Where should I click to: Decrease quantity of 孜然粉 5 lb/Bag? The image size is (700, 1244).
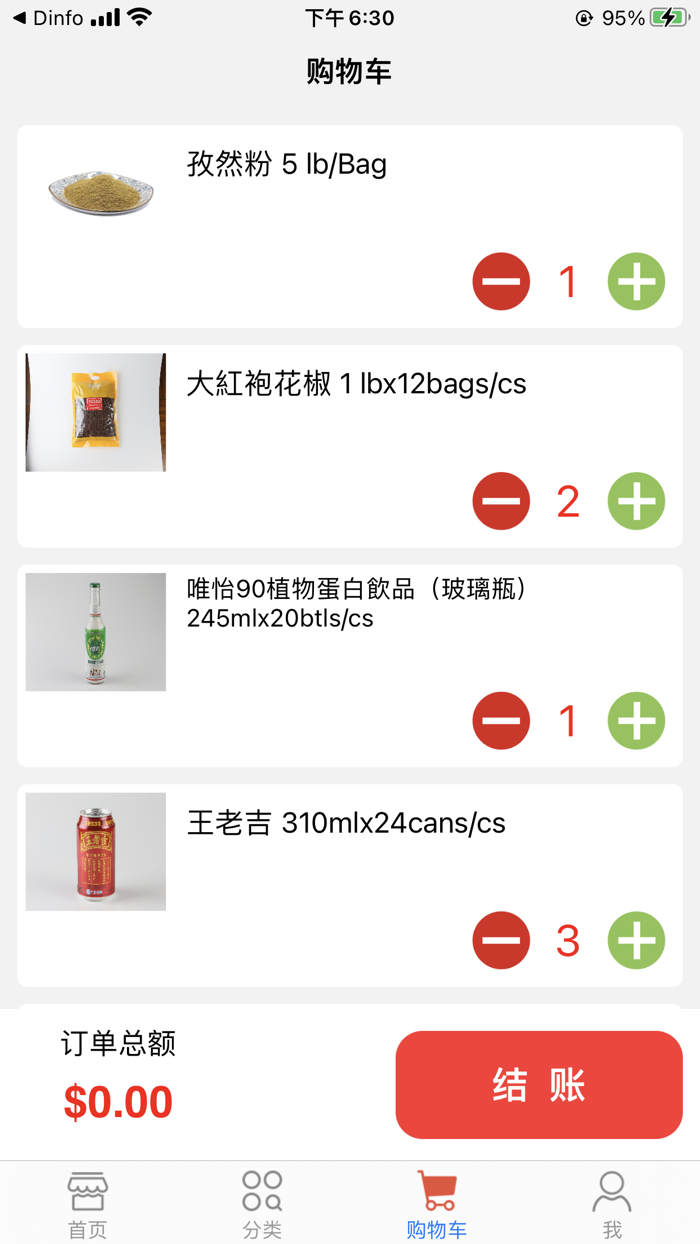pyautogui.click(x=501, y=282)
